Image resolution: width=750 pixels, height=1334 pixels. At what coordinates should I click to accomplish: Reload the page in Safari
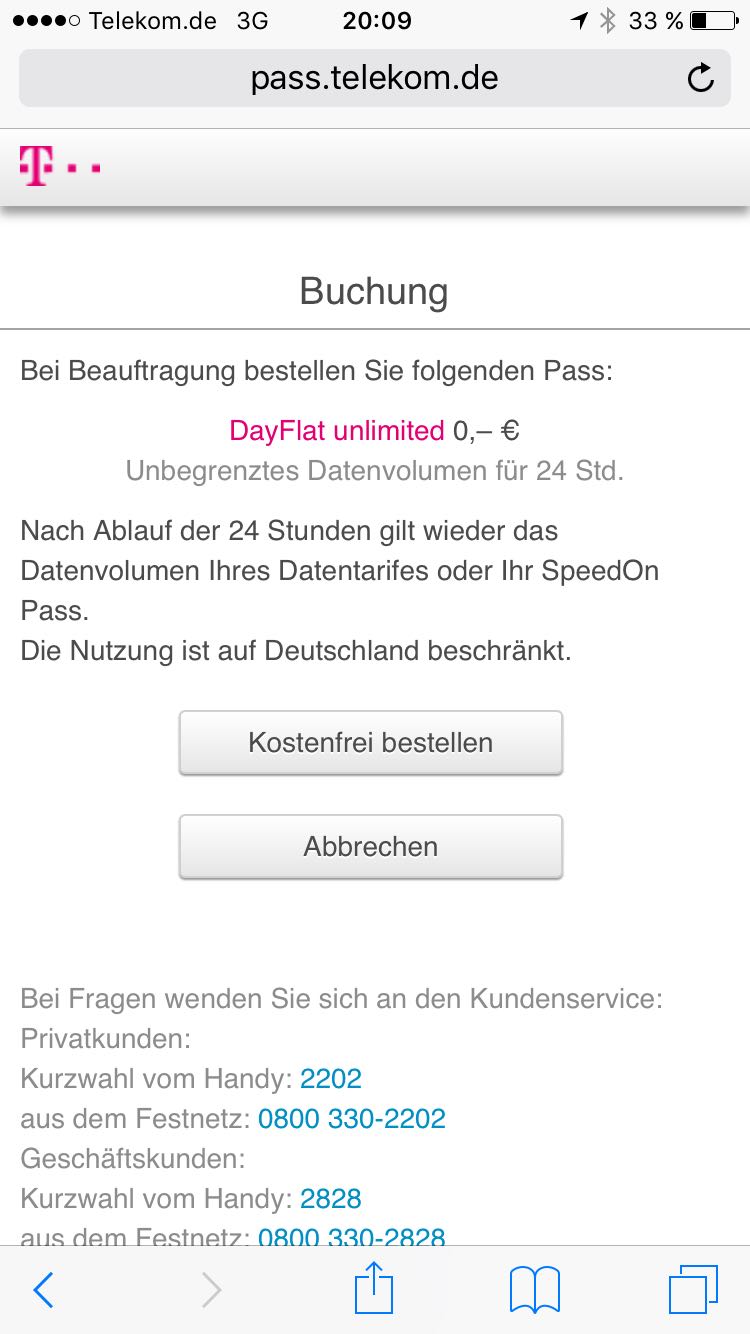(x=701, y=78)
